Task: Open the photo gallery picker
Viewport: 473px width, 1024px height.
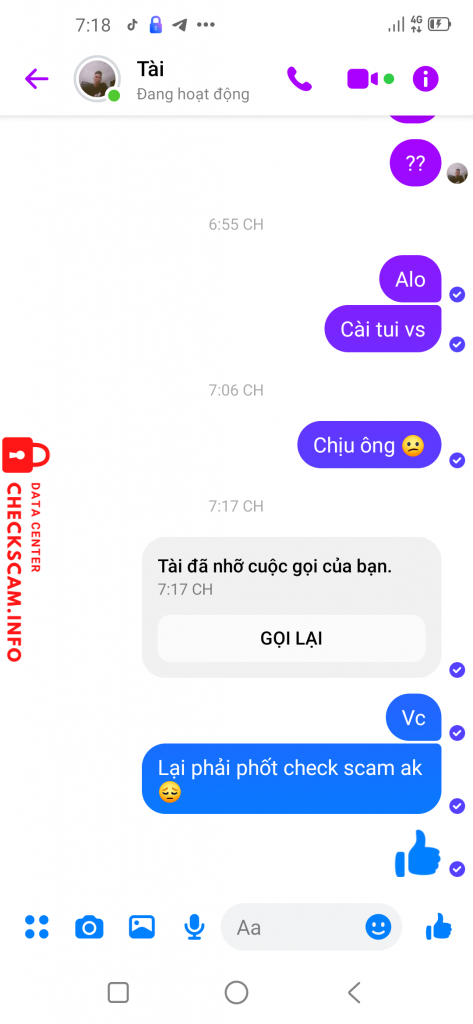Action: 142,927
